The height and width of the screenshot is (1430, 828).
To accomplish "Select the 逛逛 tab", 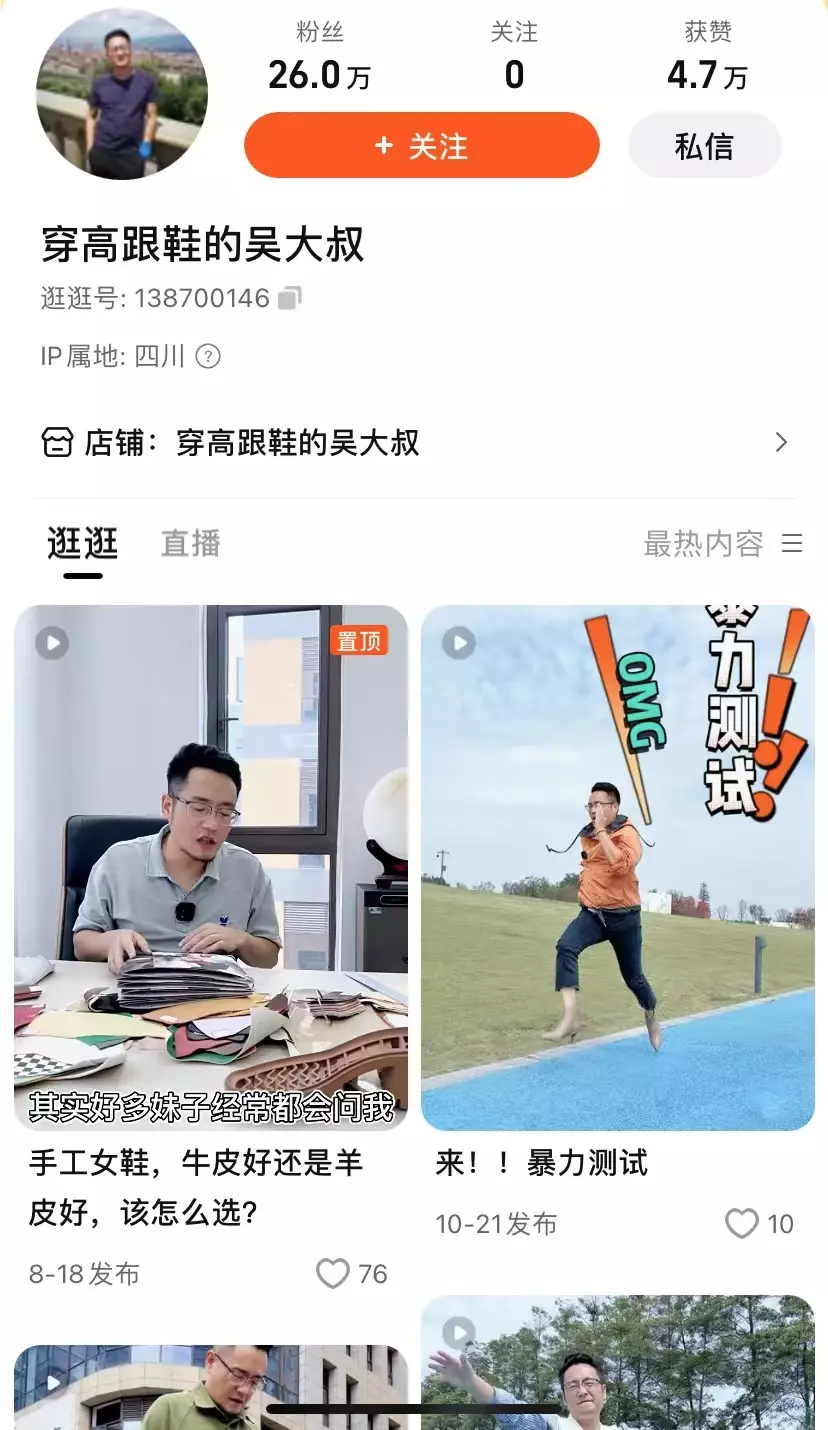I will point(83,544).
